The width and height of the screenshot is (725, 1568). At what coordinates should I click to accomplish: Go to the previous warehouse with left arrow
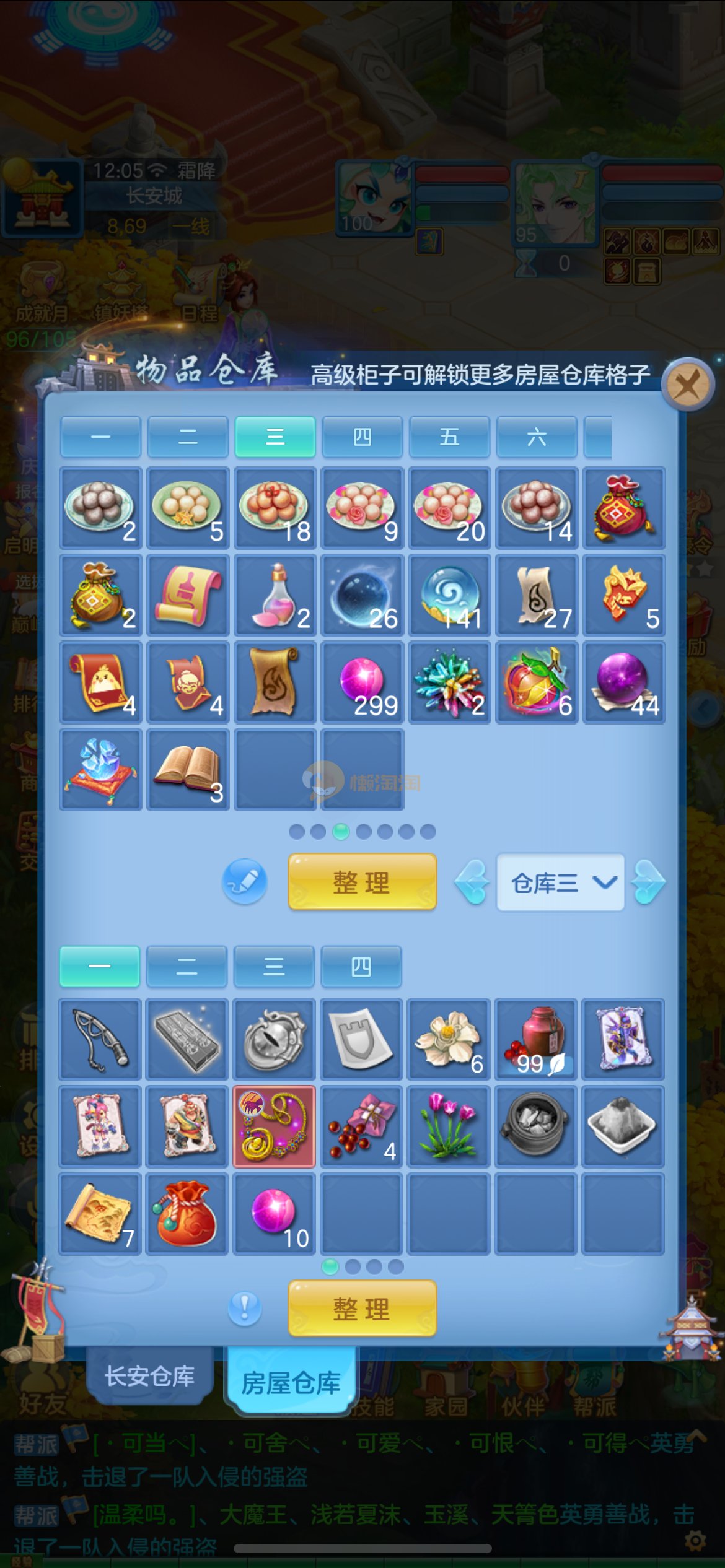pos(472,882)
